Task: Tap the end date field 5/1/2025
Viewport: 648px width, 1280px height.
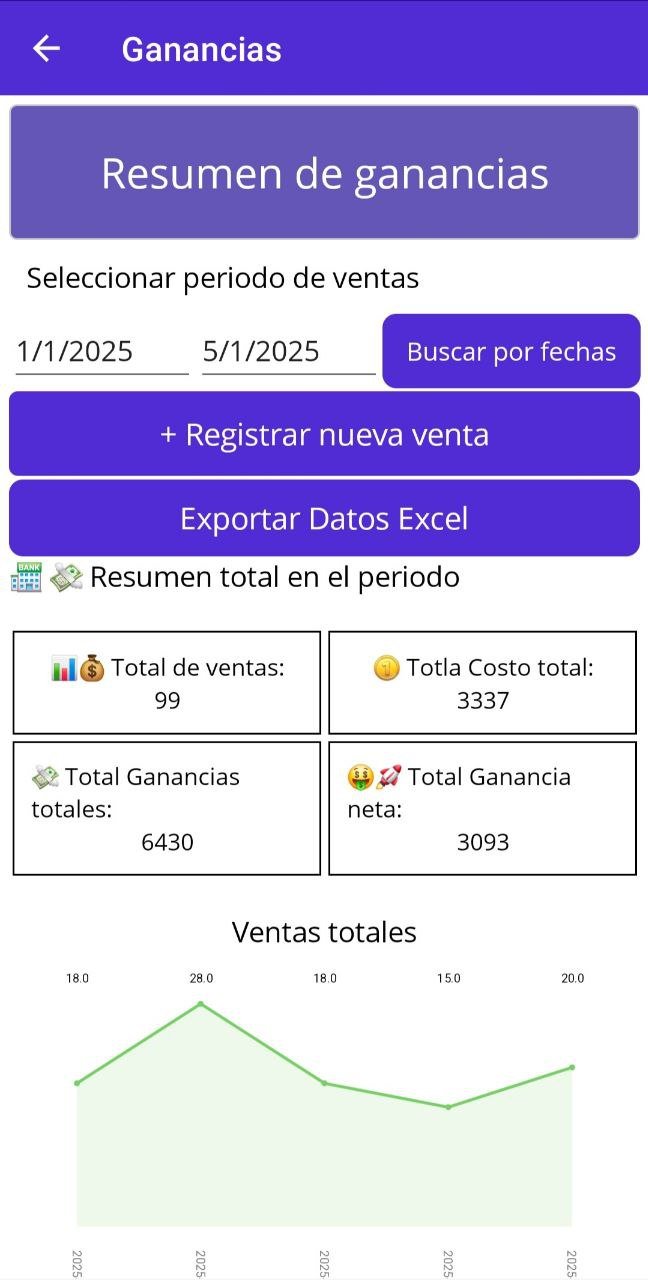Action: [288, 352]
